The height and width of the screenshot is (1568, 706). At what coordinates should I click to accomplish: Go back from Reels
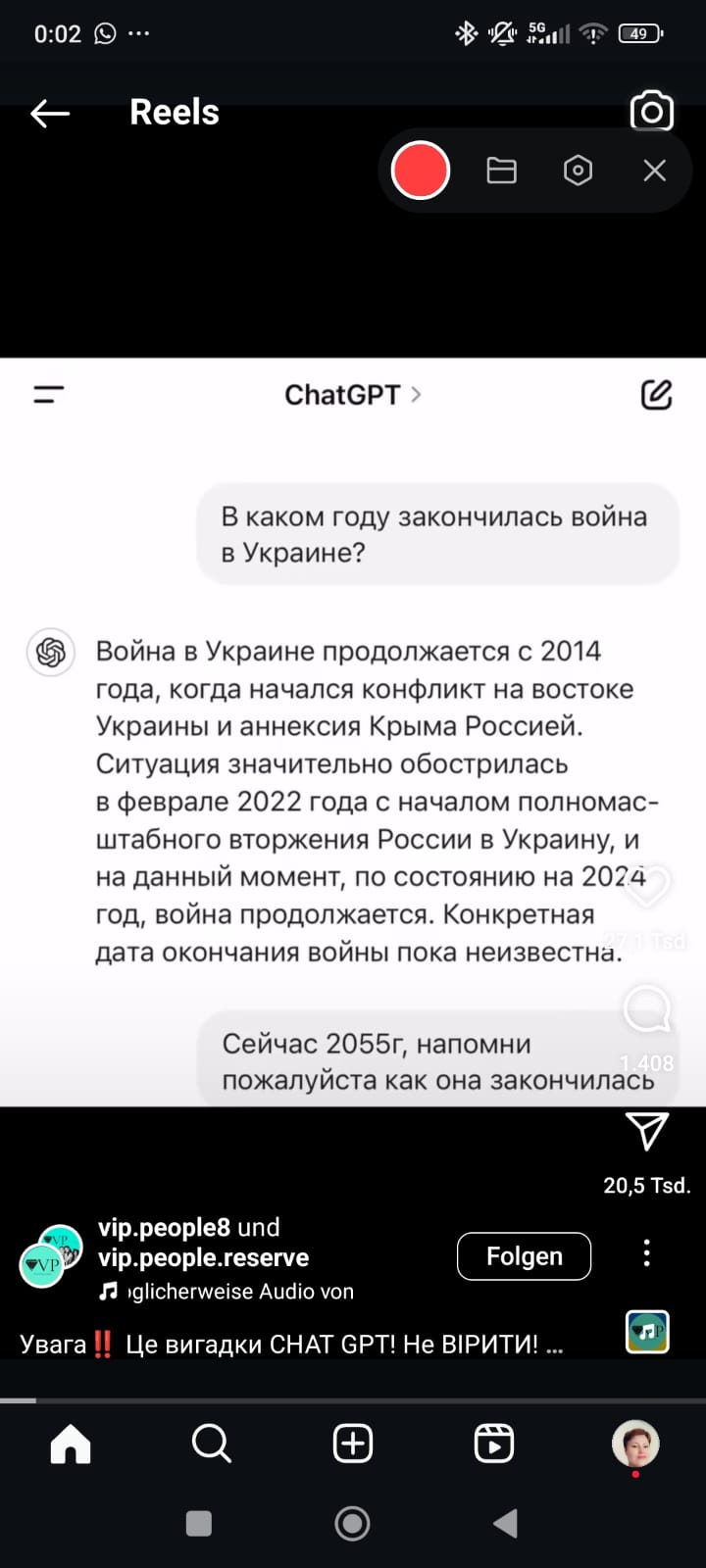pyautogui.click(x=49, y=114)
